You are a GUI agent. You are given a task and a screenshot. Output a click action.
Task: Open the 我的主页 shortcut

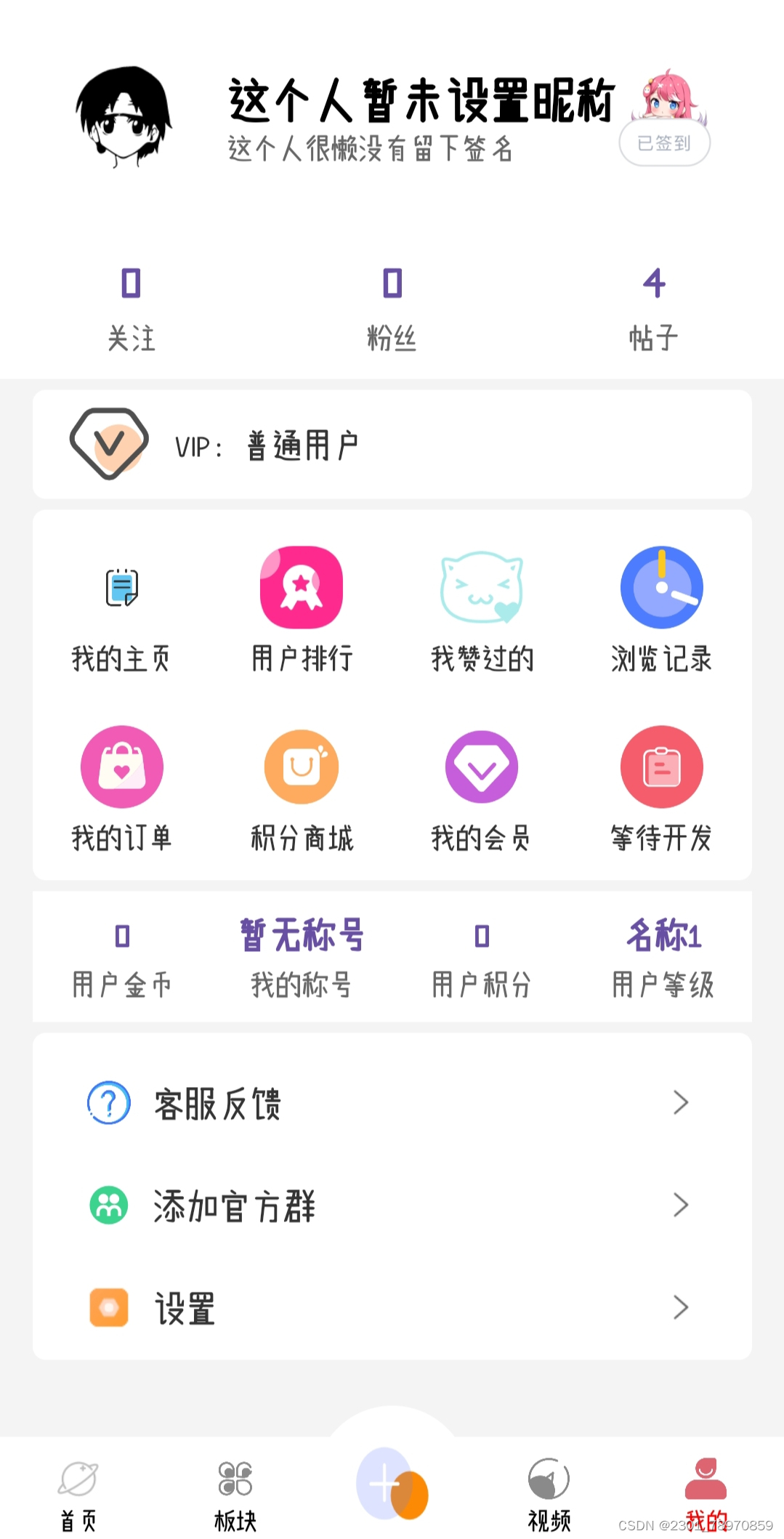[121, 611]
